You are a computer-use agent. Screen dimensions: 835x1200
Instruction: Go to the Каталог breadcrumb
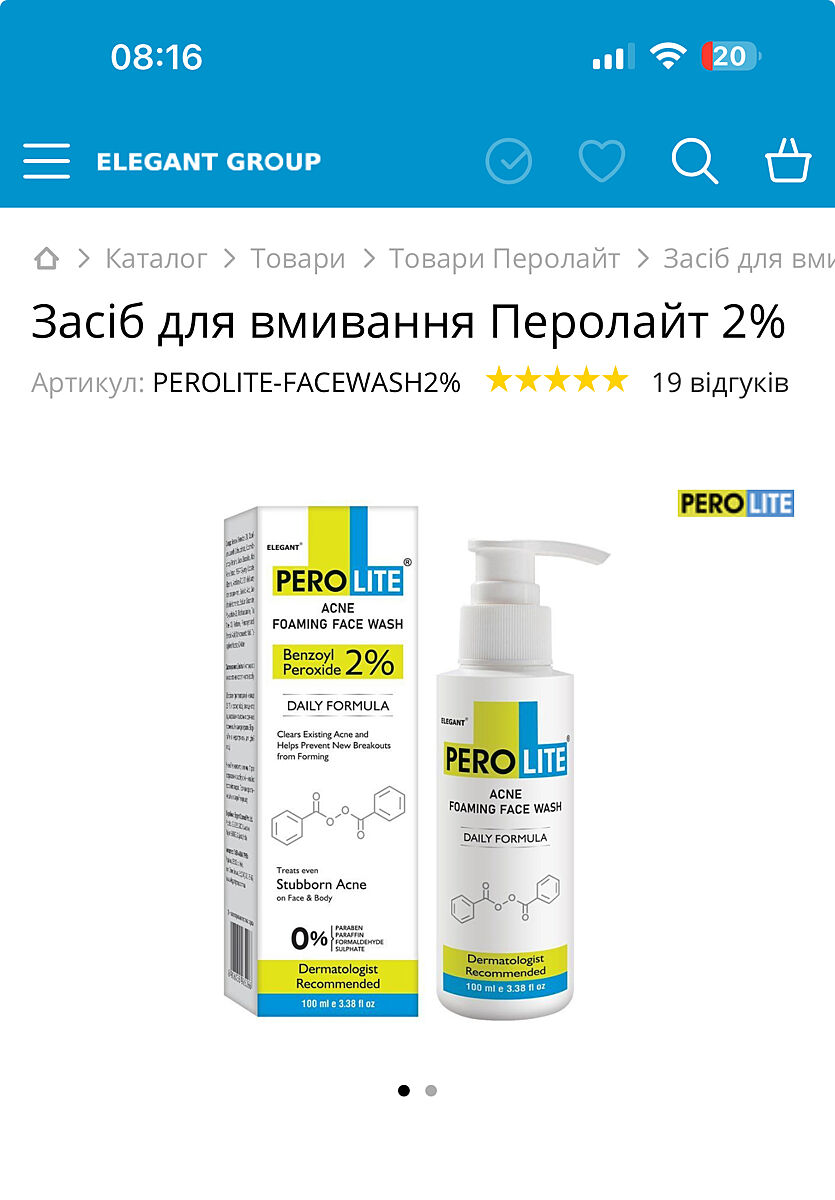point(156,259)
